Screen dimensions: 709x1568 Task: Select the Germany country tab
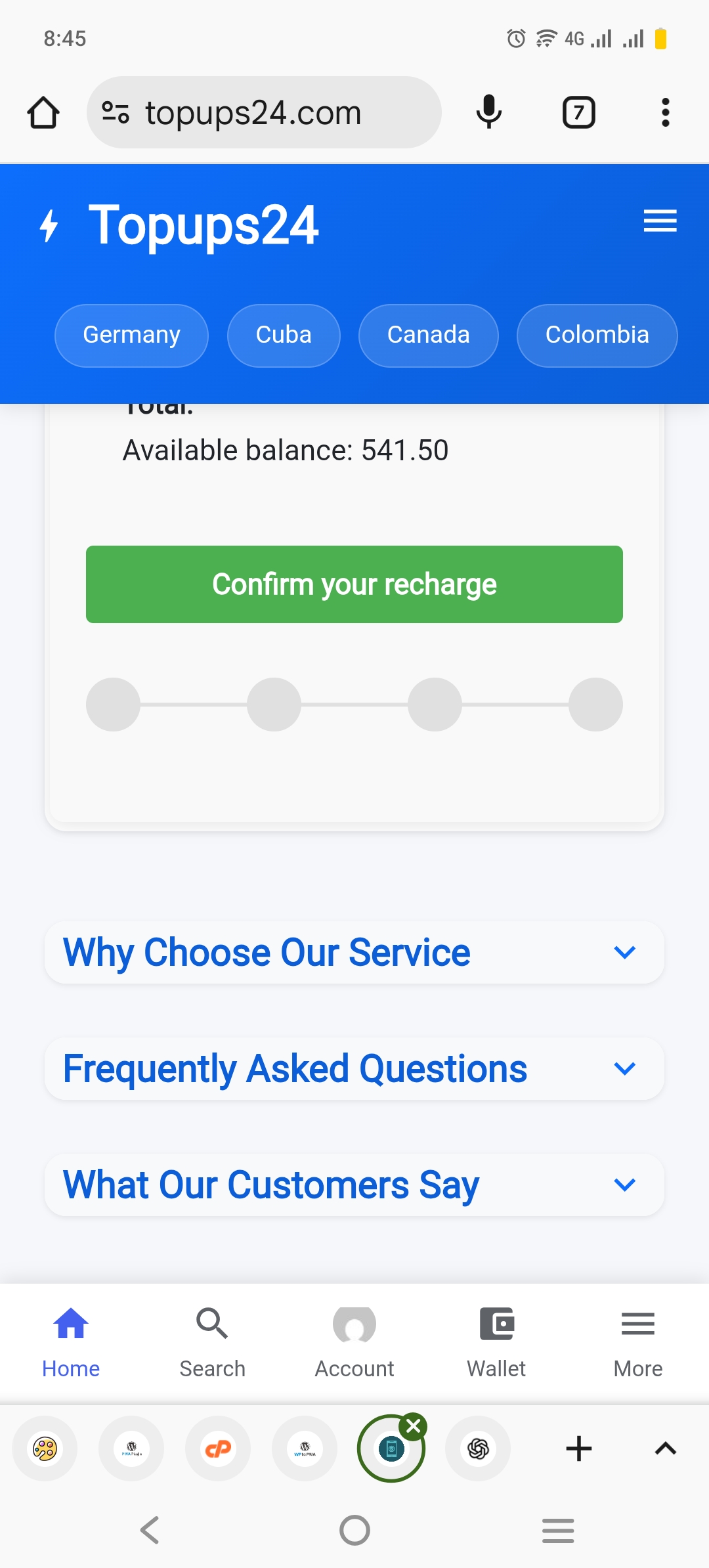pyautogui.click(x=131, y=335)
